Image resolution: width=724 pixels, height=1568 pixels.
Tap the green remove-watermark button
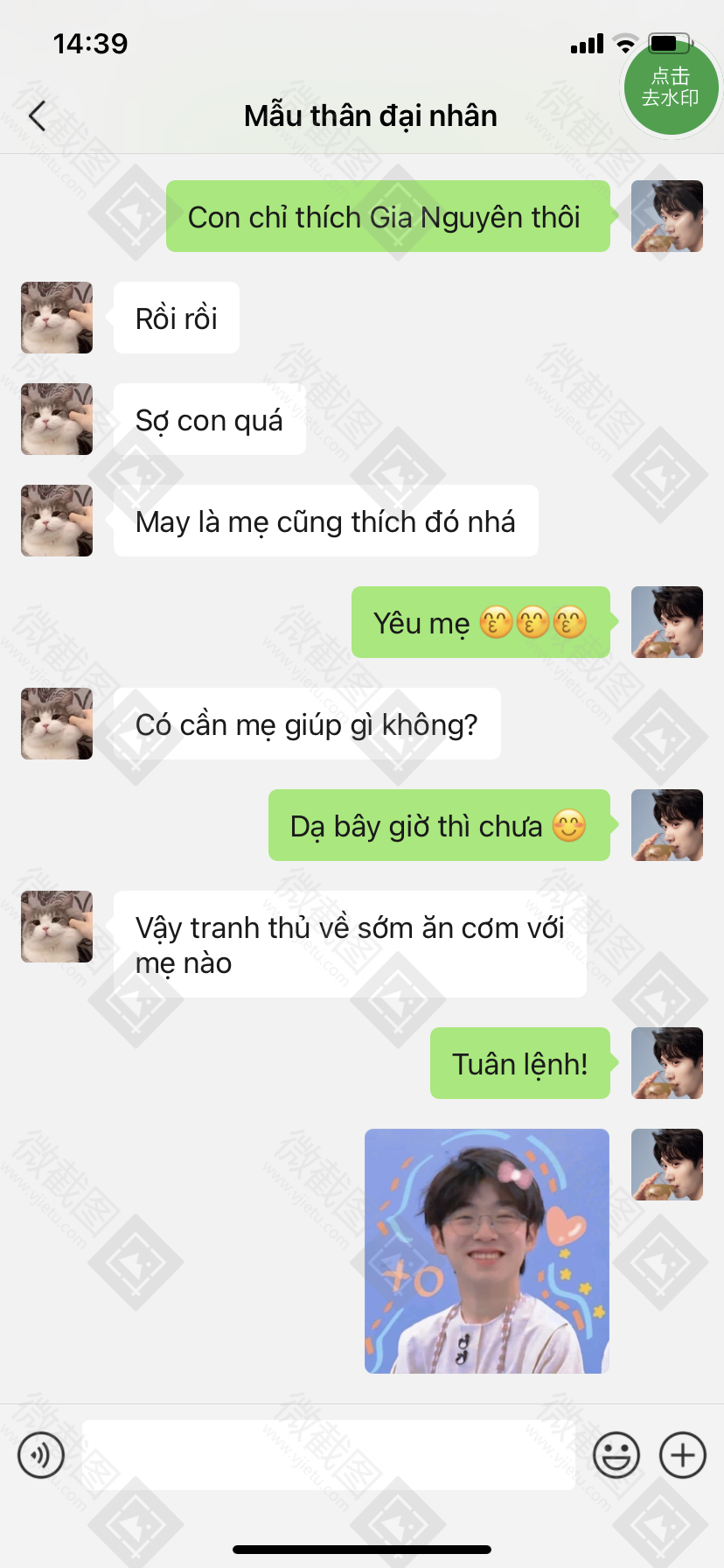point(670,87)
